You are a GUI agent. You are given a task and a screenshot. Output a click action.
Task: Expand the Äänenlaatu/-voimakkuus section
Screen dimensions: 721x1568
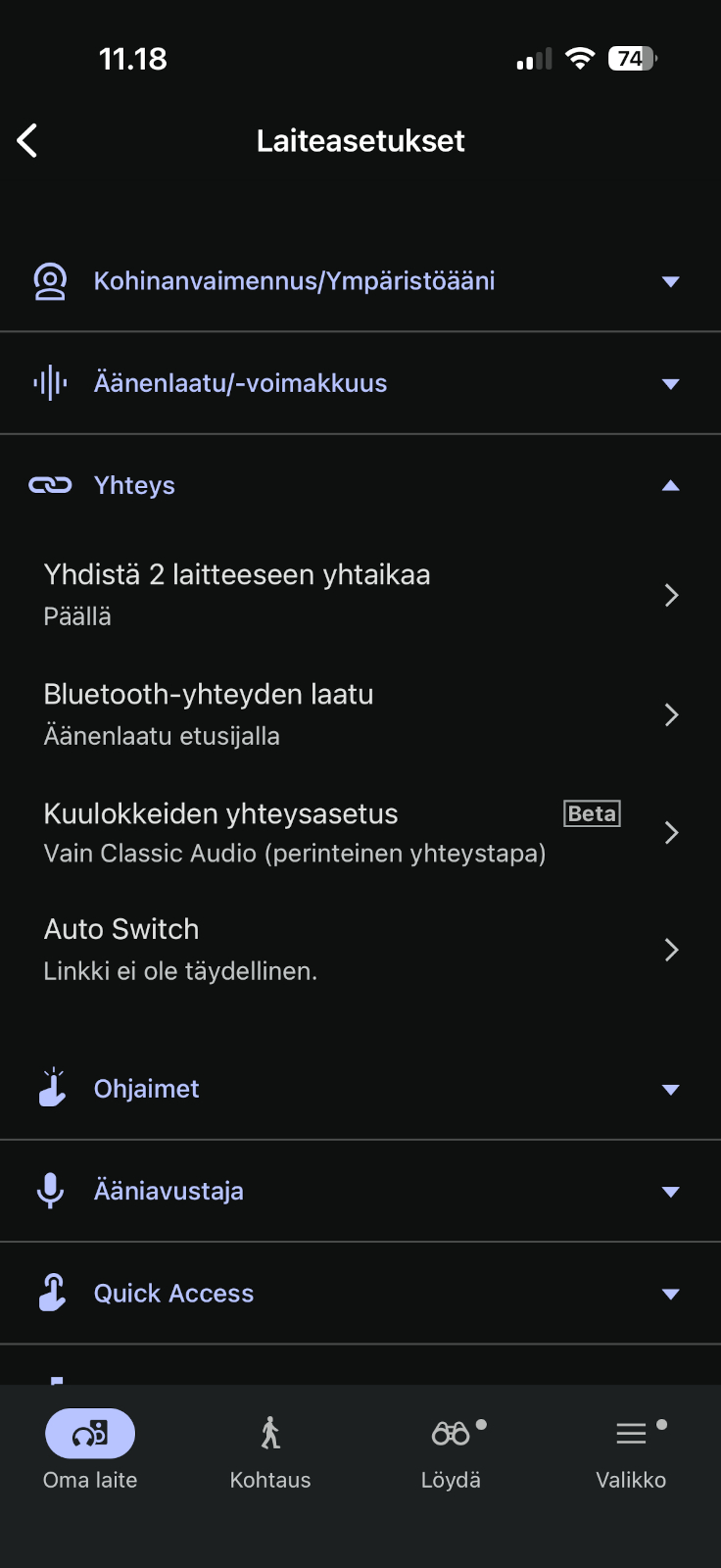coord(359,383)
